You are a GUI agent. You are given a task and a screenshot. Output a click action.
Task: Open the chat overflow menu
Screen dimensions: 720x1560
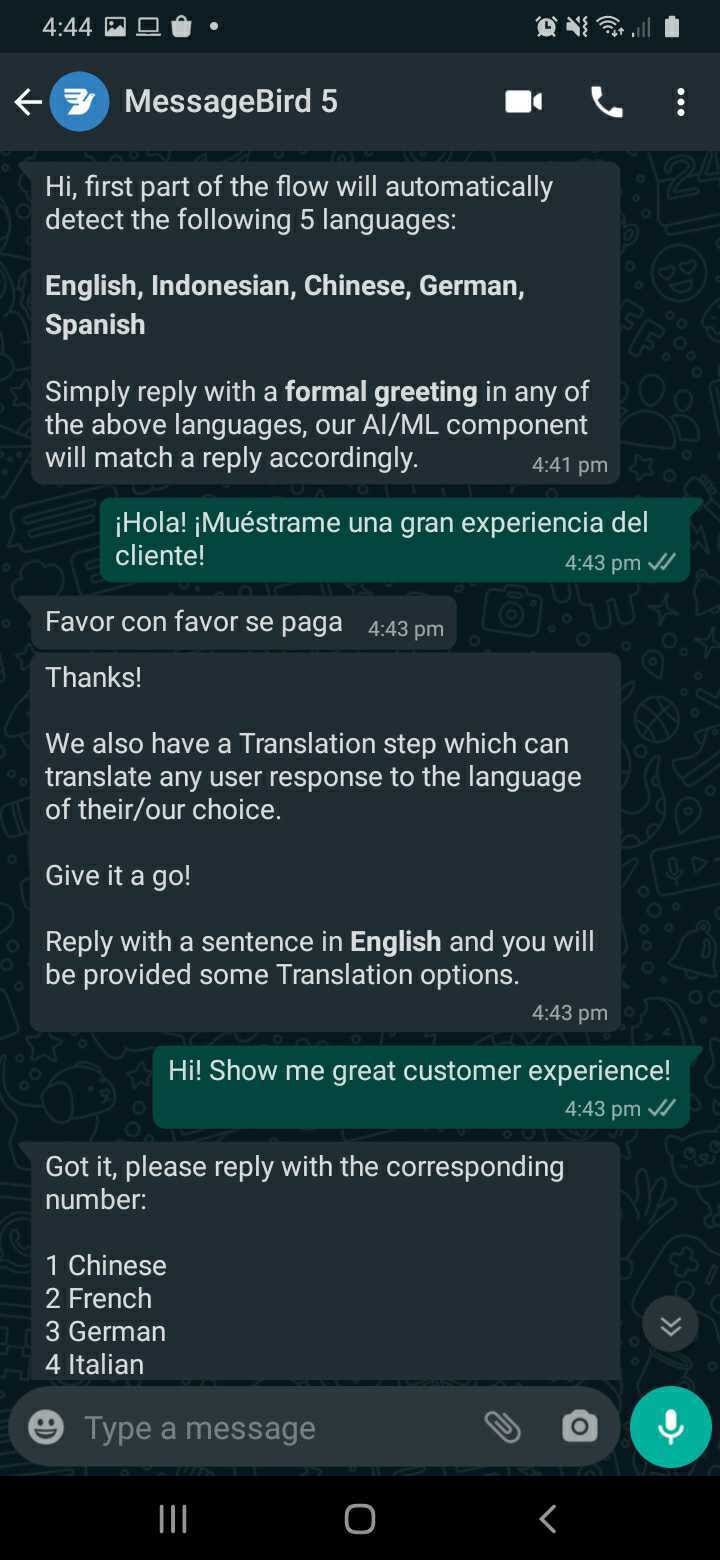681,102
